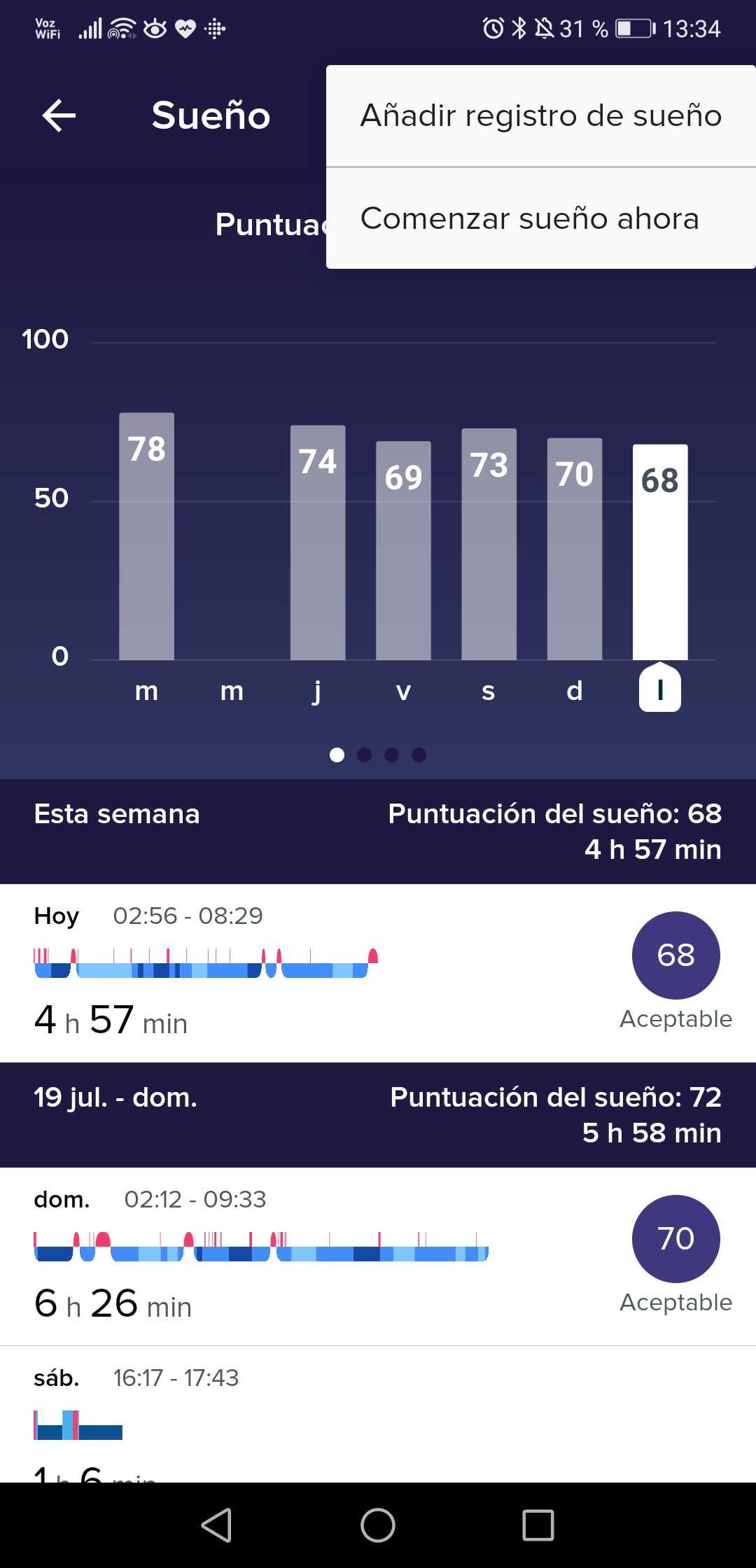Choose Comenzar sueño ahora
The height and width of the screenshot is (1568, 756).
coord(541,218)
